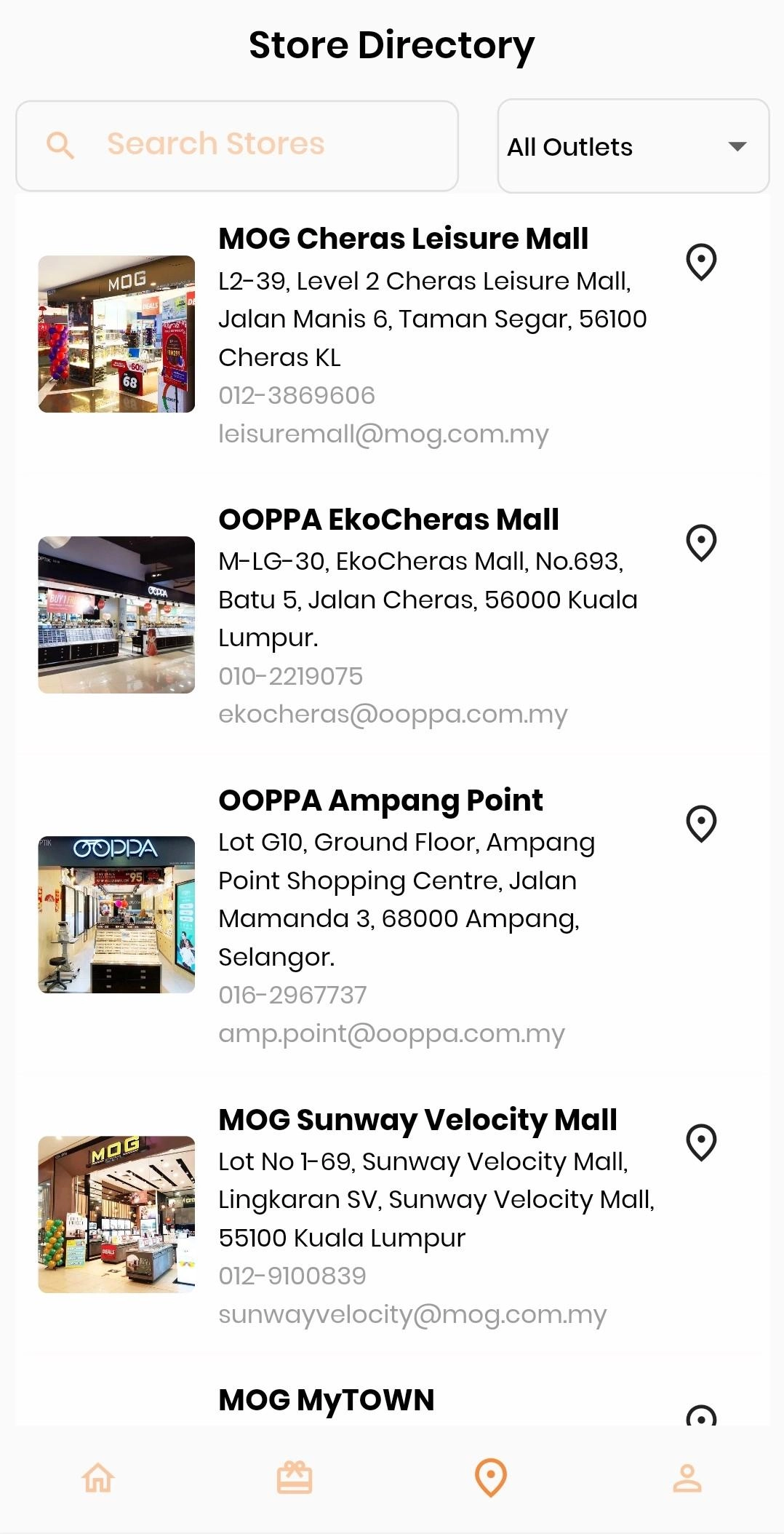Expand the All Outlets dropdown
784x1534 pixels.
point(633,146)
